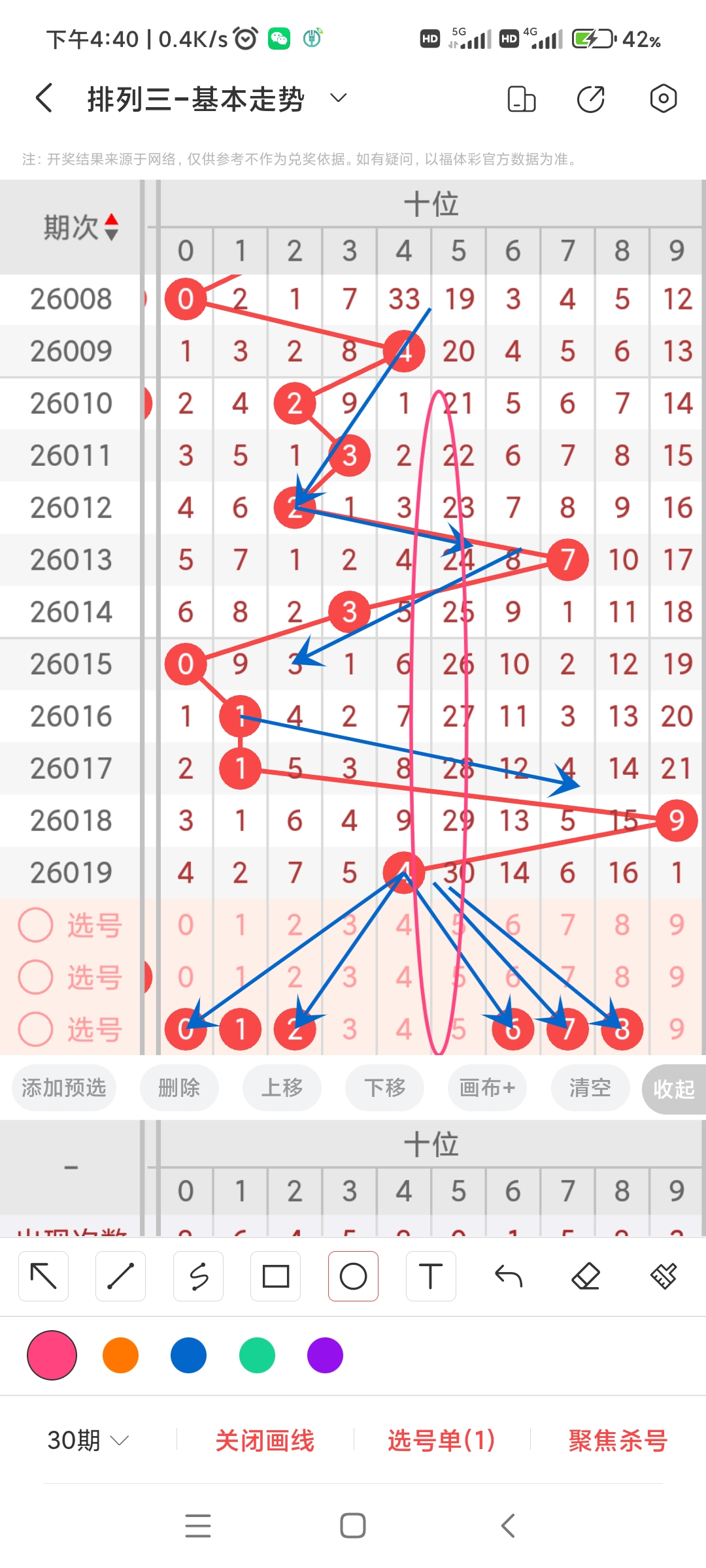Screen dimensions: 706x1568
Task: Tap 关闭画线 to stop drawing
Action: 266,1441
